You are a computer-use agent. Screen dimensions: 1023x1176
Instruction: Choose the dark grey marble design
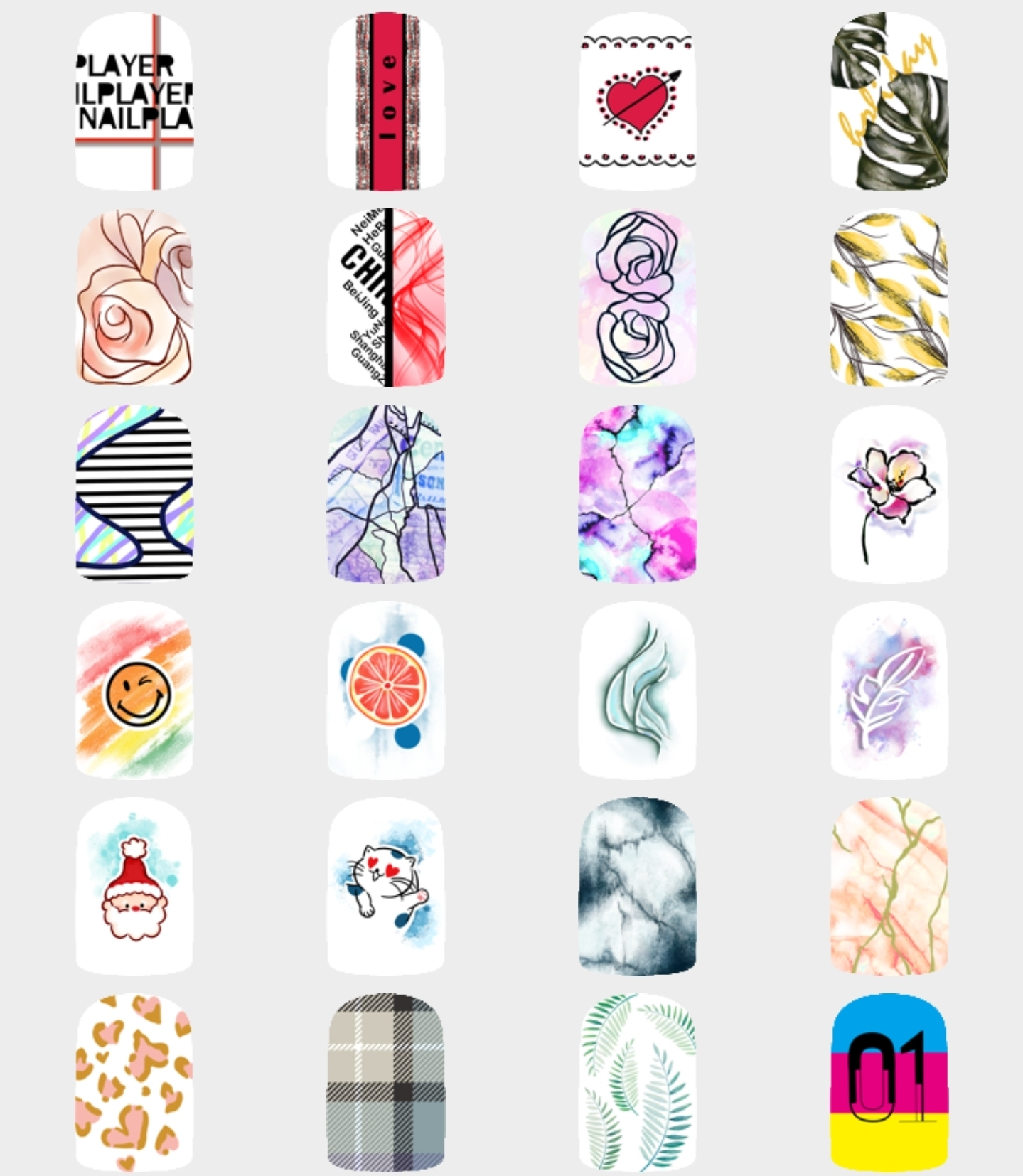pyautogui.click(x=637, y=886)
